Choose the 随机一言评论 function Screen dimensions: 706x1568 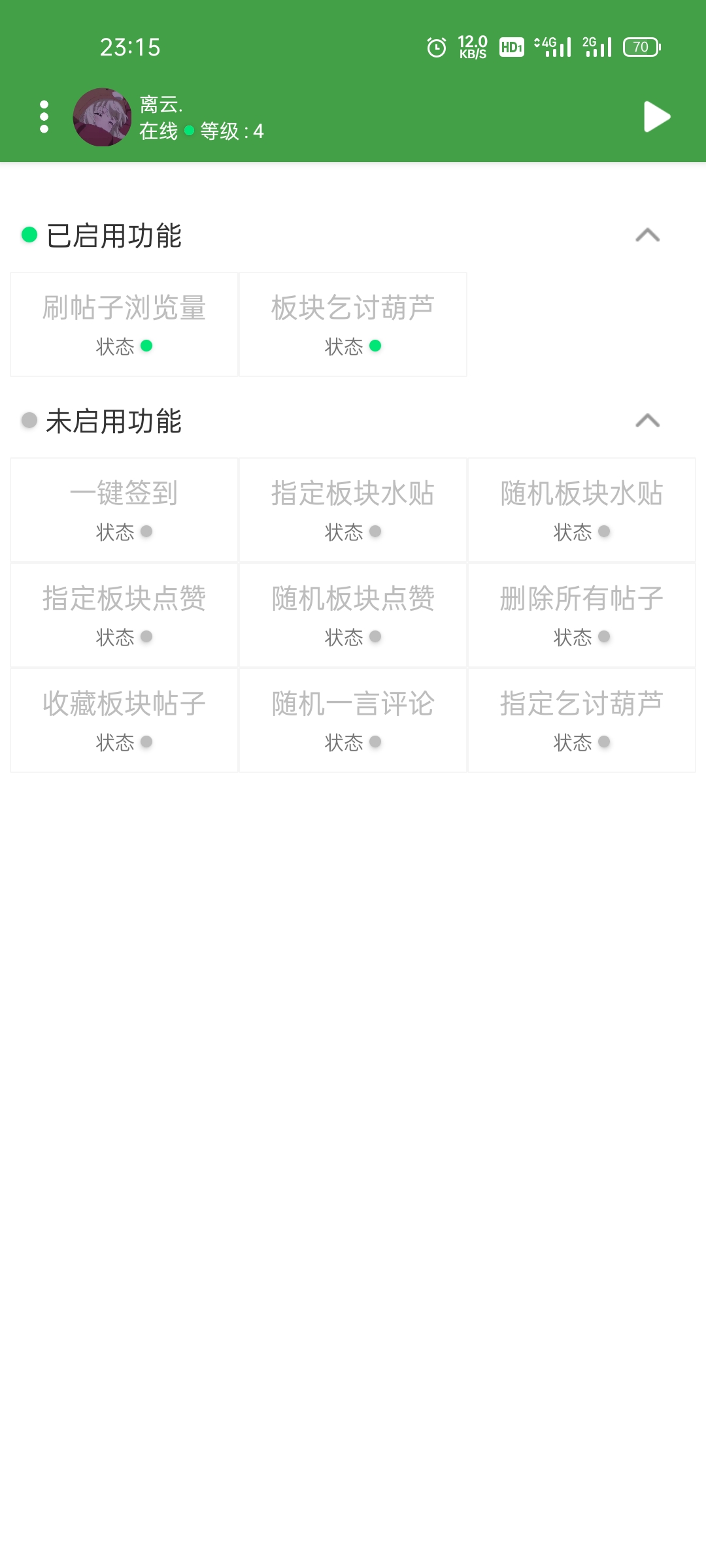pos(353,720)
